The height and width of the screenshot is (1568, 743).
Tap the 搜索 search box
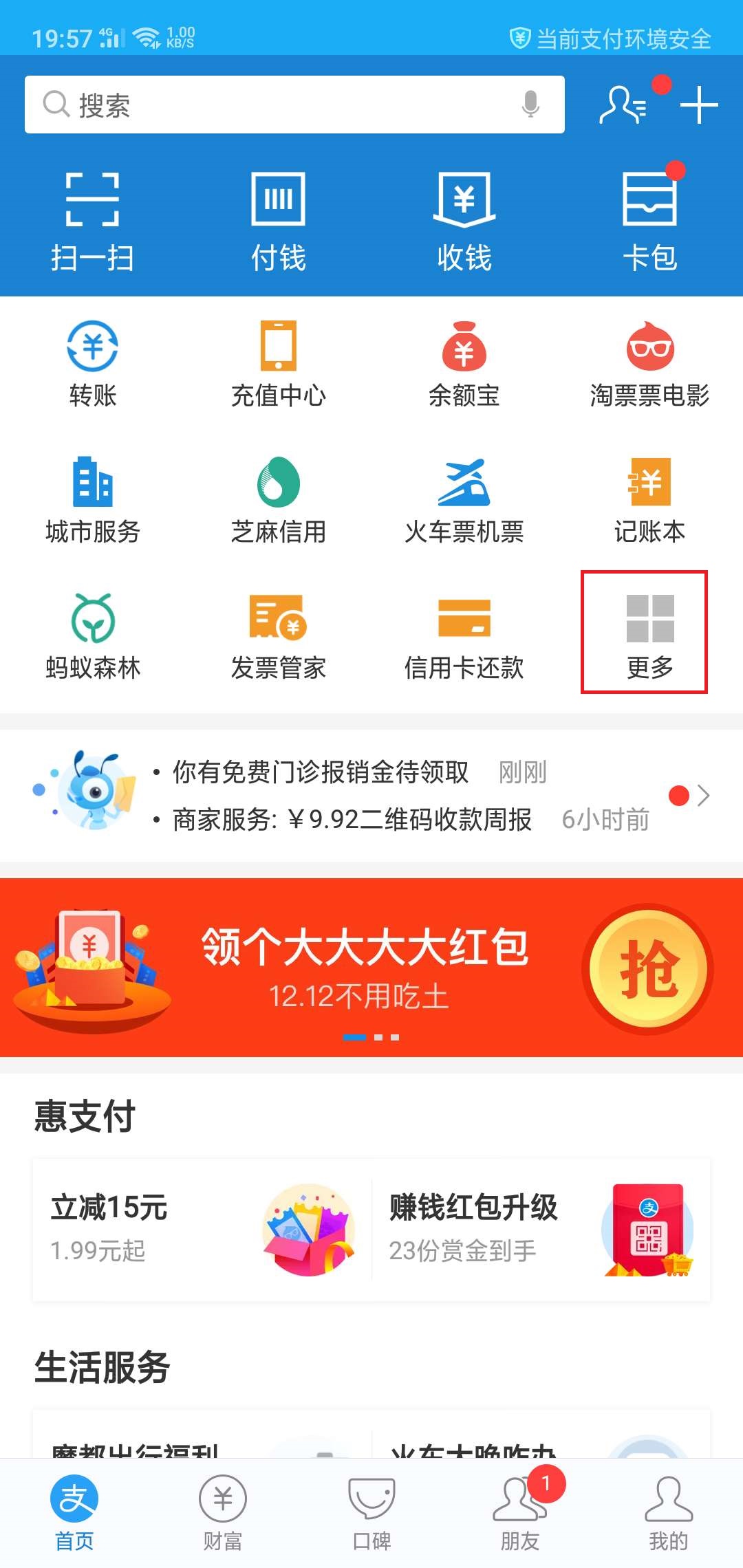(275, 105)
